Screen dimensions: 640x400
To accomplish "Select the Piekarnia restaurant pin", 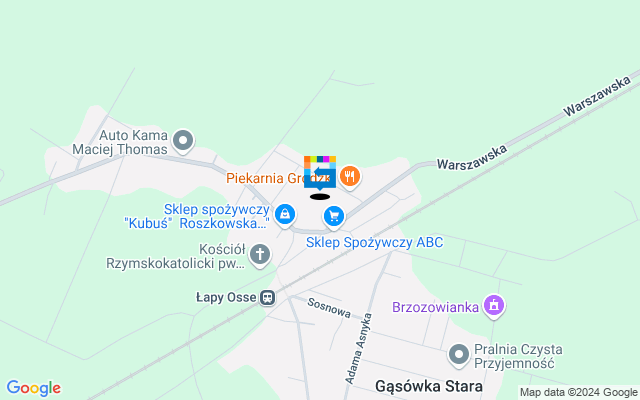I will pyautogui.click(x=349, y=177).
